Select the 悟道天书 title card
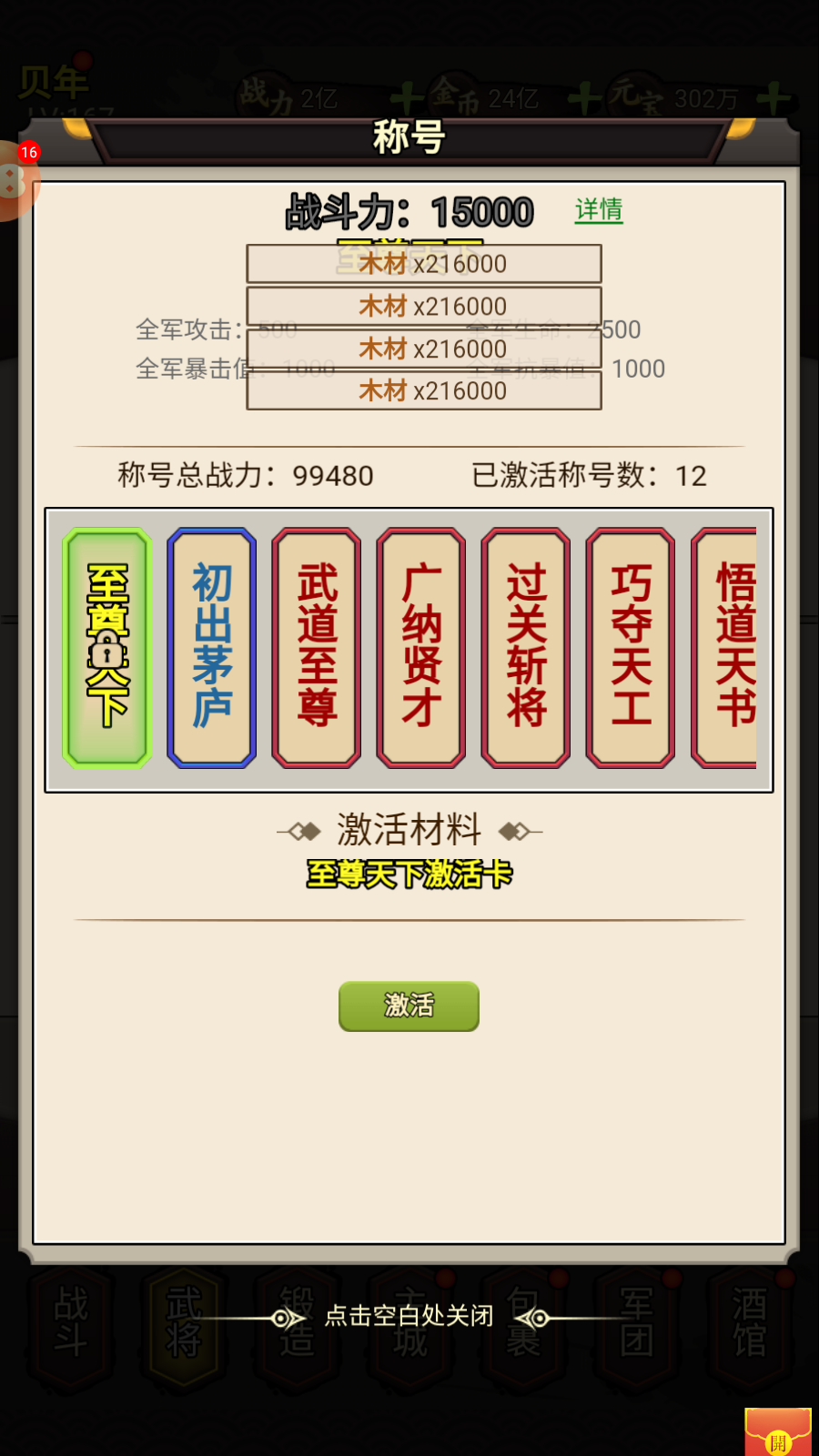Screen dimensions: 819x1456 pyautogui.click(x=728, y=648)
